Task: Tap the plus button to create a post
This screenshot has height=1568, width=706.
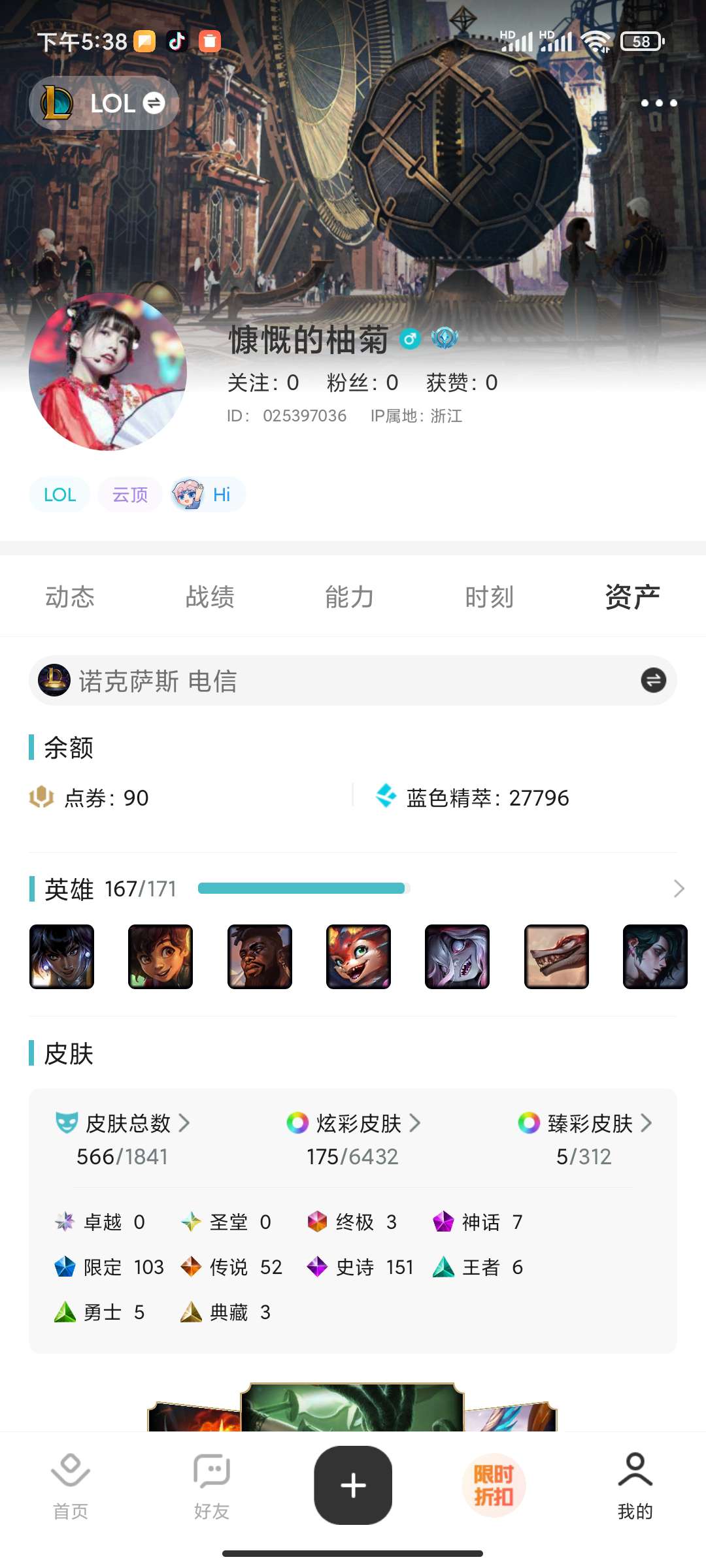Action: (353, 1485)
